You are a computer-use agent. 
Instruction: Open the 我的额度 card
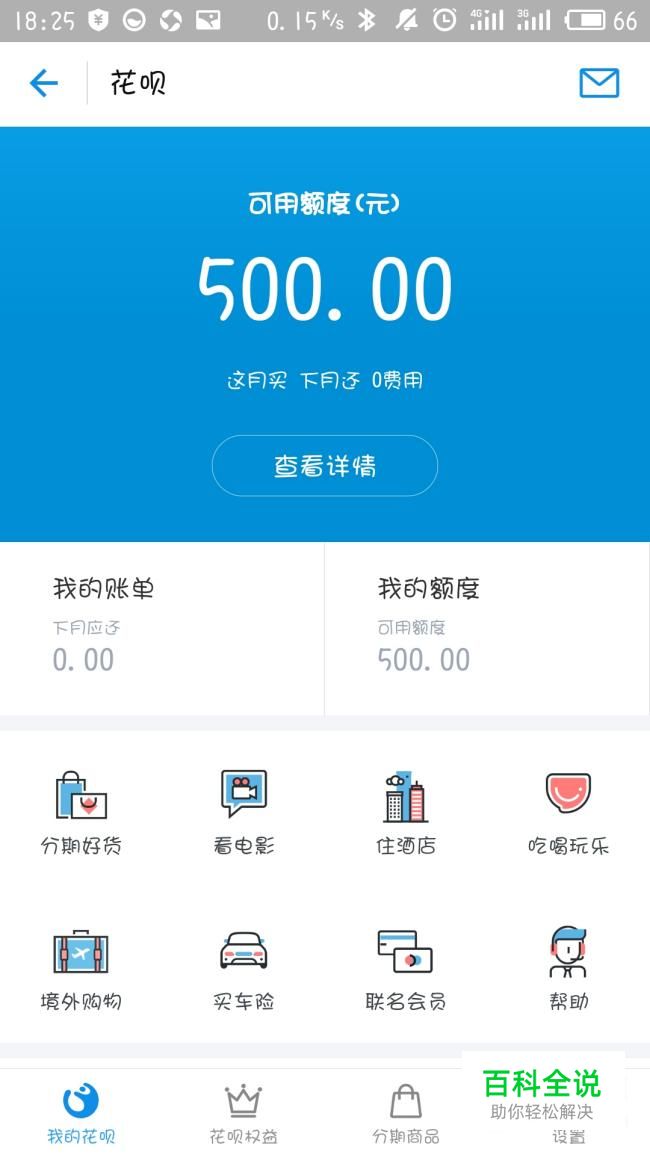coord(487,628)
